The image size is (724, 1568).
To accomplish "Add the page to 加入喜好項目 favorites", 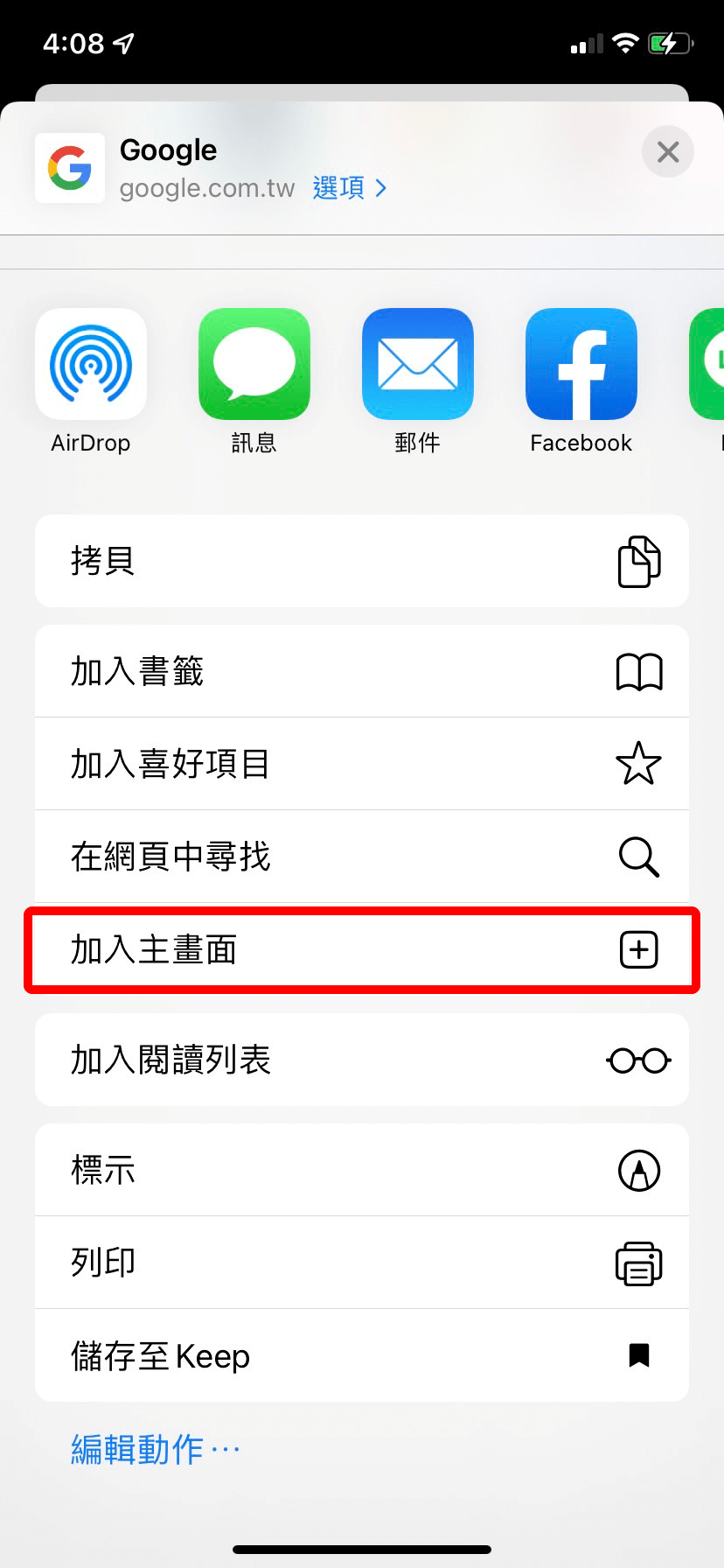I will [362, 764].
